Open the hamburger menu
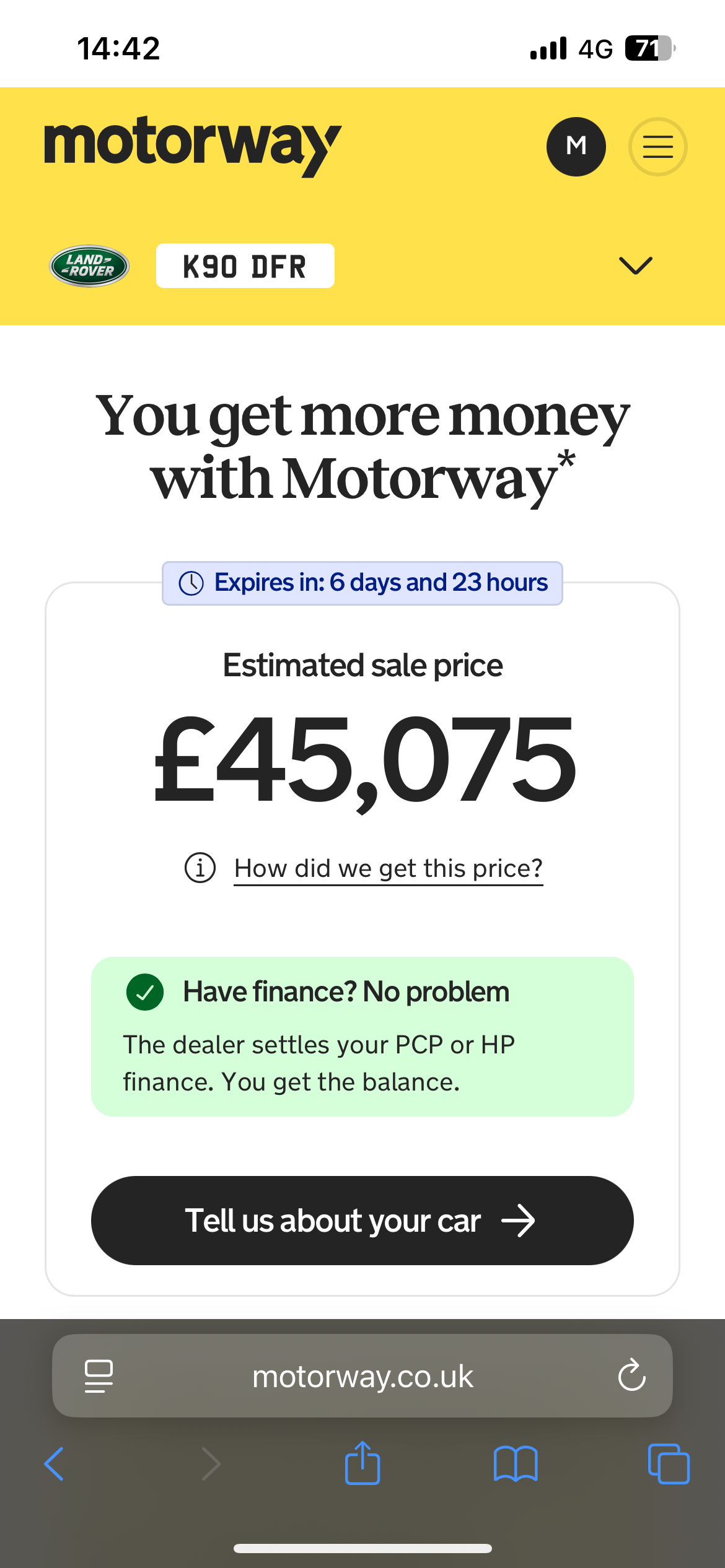 [658, 147]
